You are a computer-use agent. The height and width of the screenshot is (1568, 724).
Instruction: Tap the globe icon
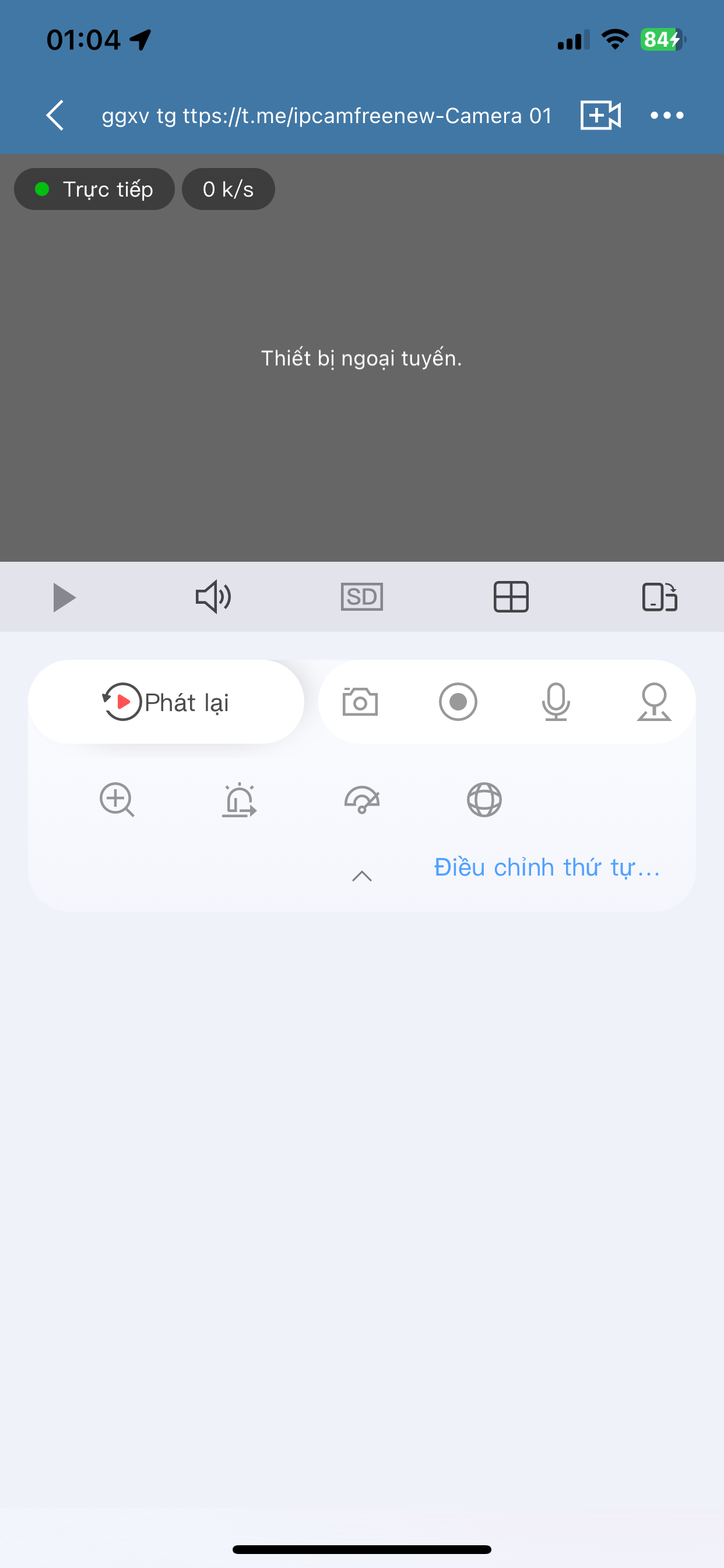tap(484, 800)
